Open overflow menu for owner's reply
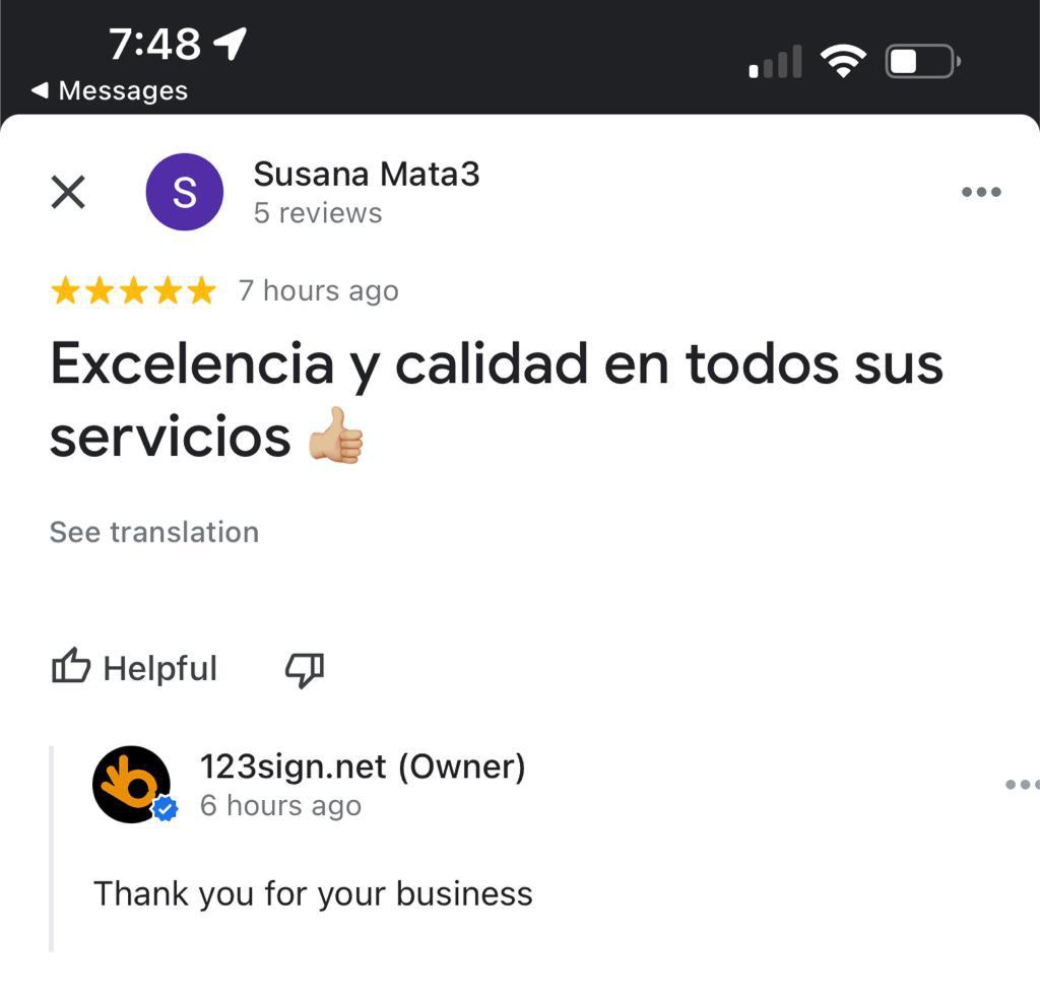Screen dimensions: 1040x1000 pos(1022,785)
